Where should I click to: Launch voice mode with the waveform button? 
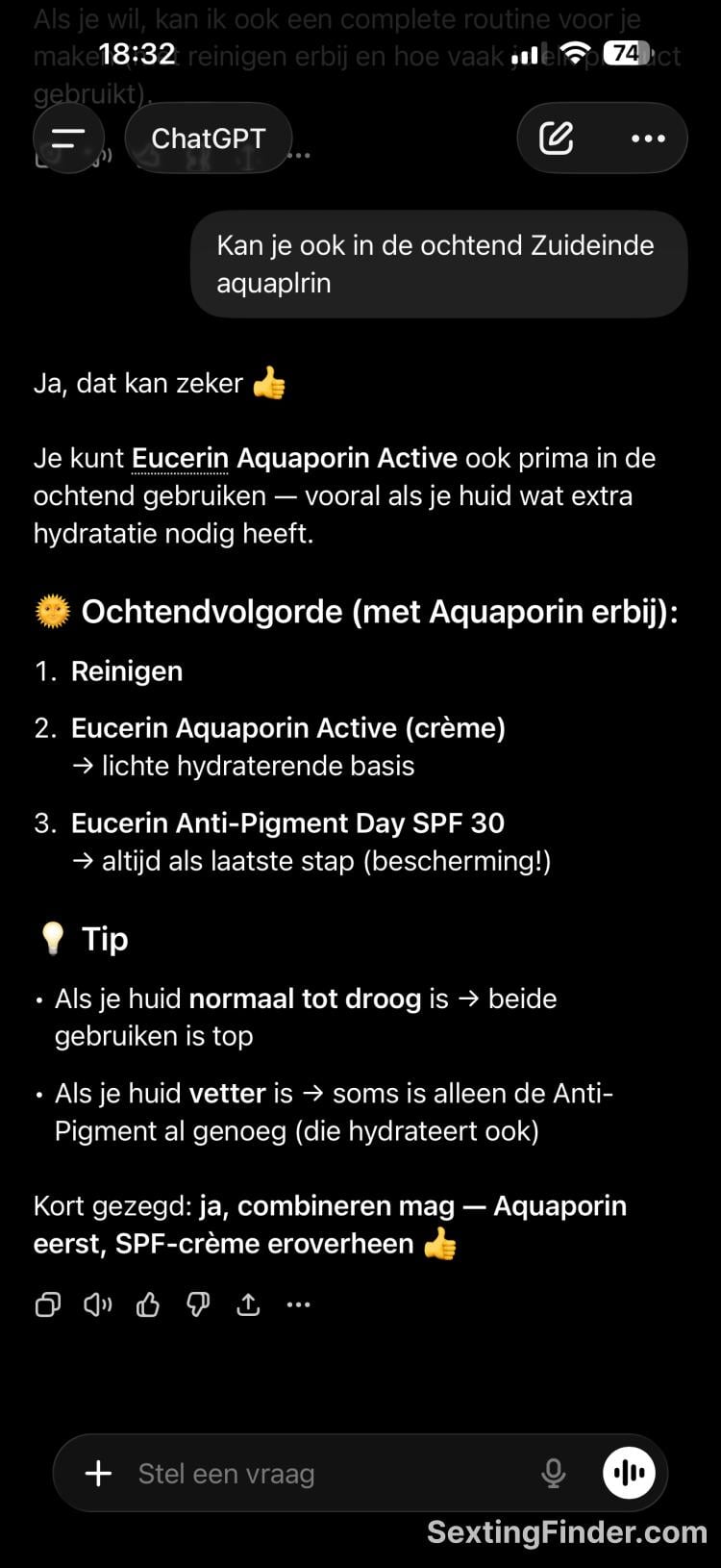[x=630, y=1473]
